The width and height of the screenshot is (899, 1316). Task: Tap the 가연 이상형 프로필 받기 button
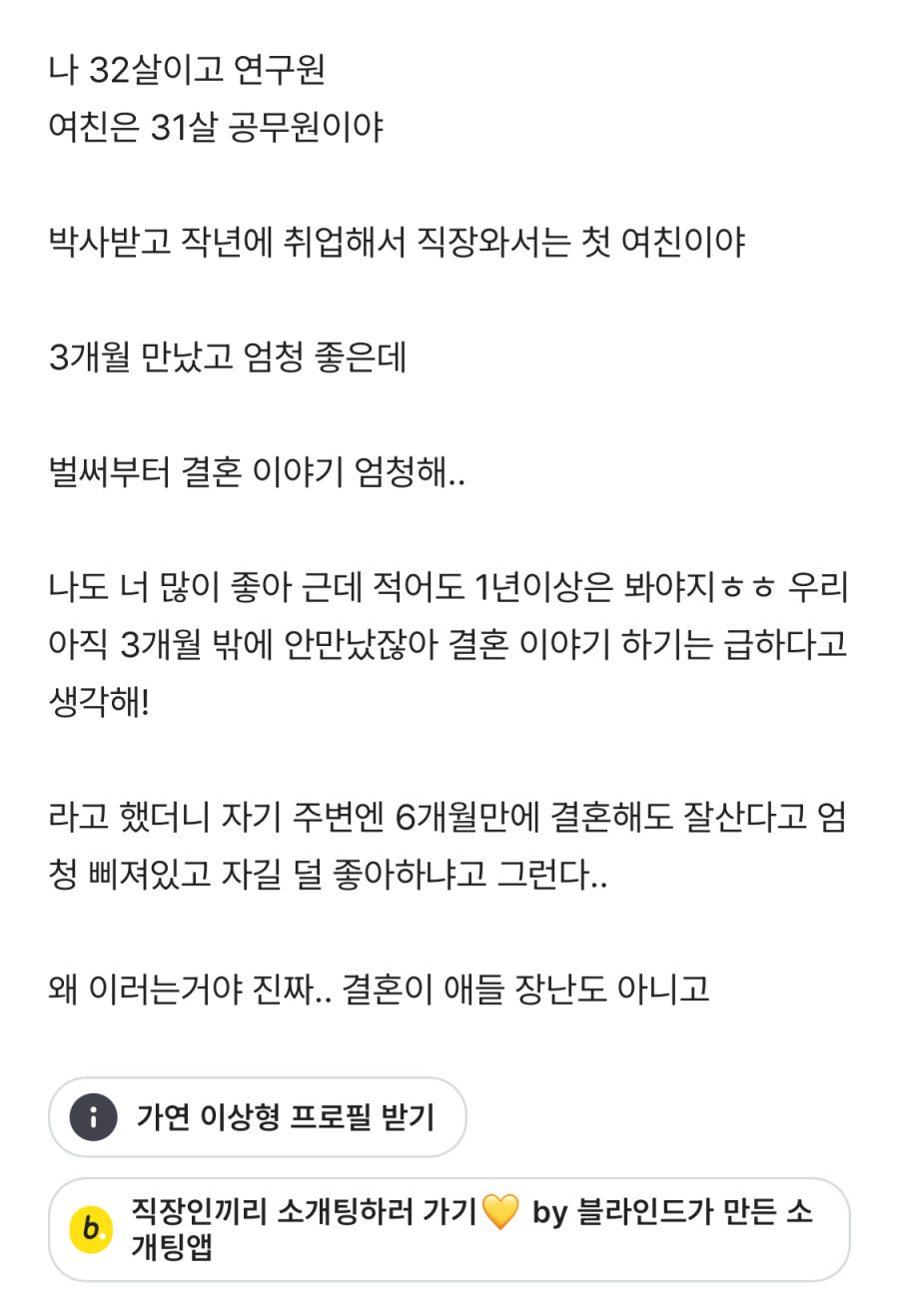(258, 1116)
